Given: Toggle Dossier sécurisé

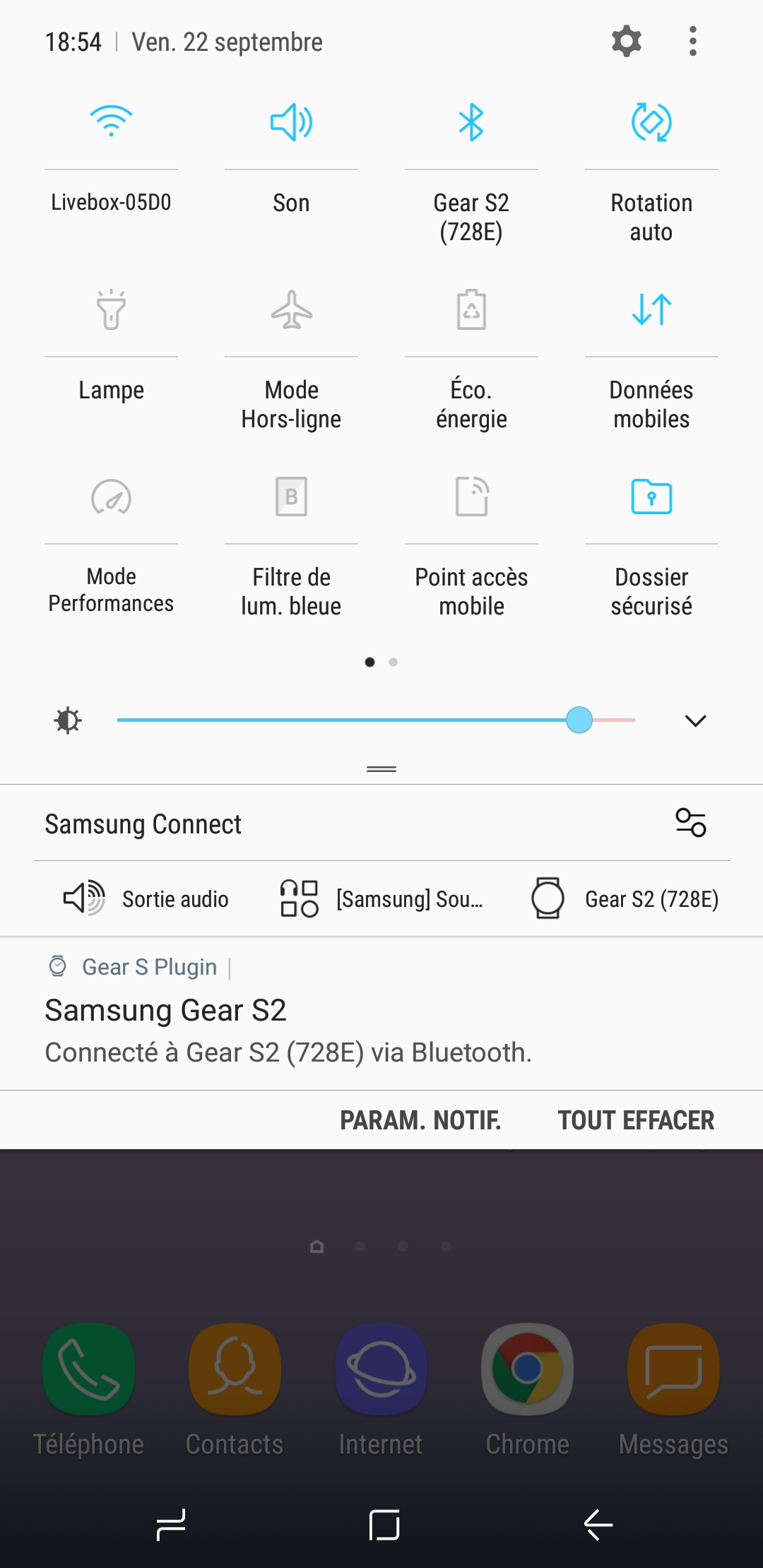Looking at the screenshot, I should [651, 497].
